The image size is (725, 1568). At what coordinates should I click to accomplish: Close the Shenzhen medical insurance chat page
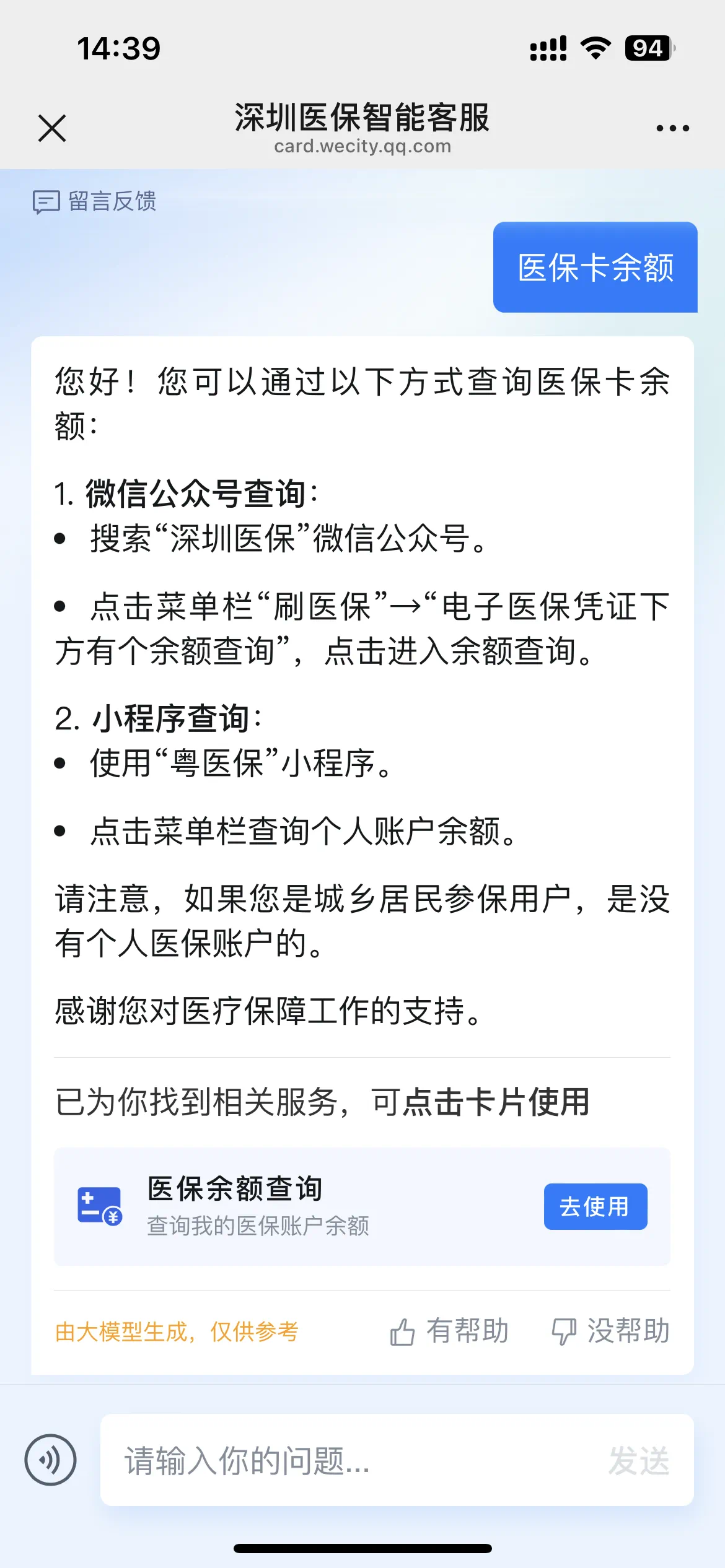click(52, 128)
